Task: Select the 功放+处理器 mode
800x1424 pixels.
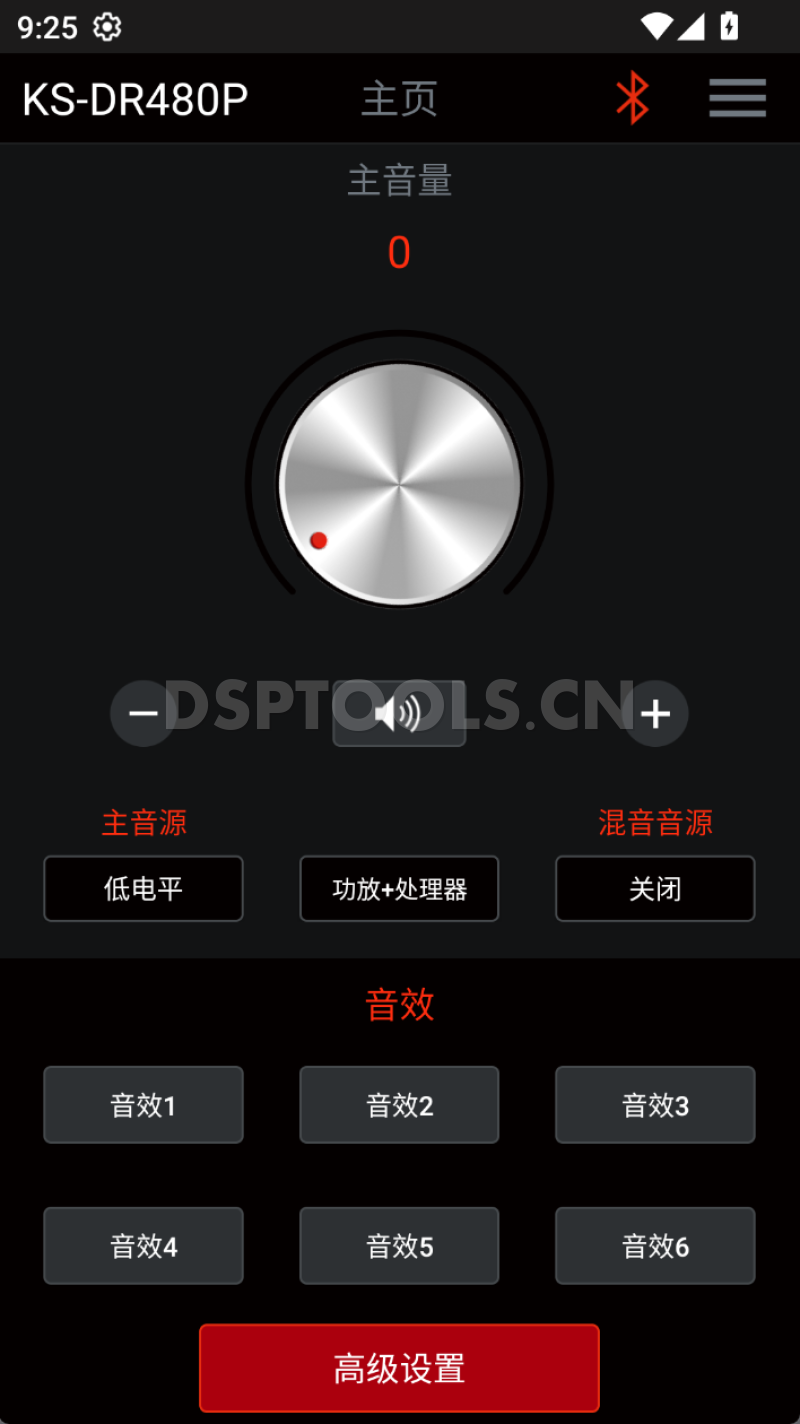Action: (399, 889)
